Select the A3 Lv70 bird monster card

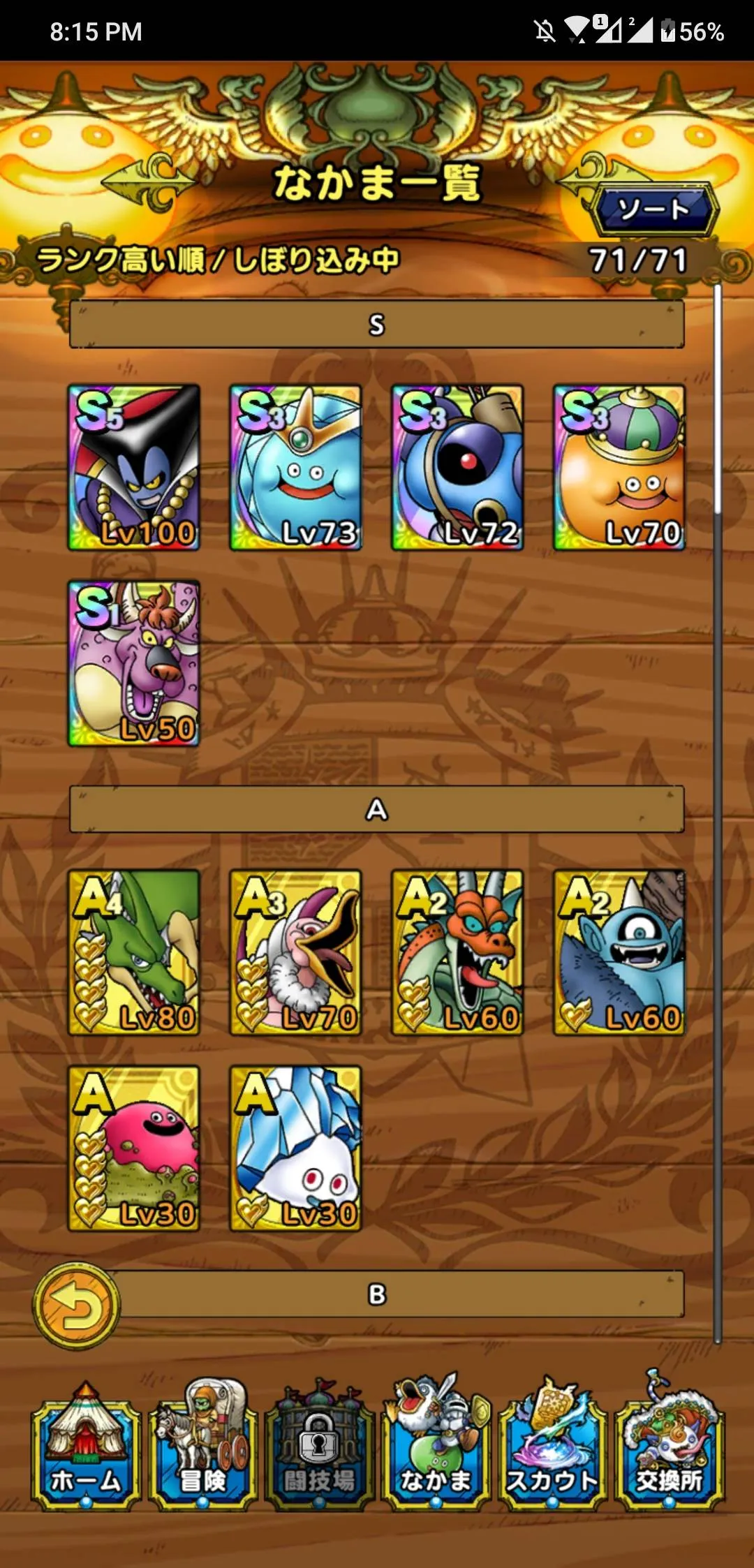point(296,952)
